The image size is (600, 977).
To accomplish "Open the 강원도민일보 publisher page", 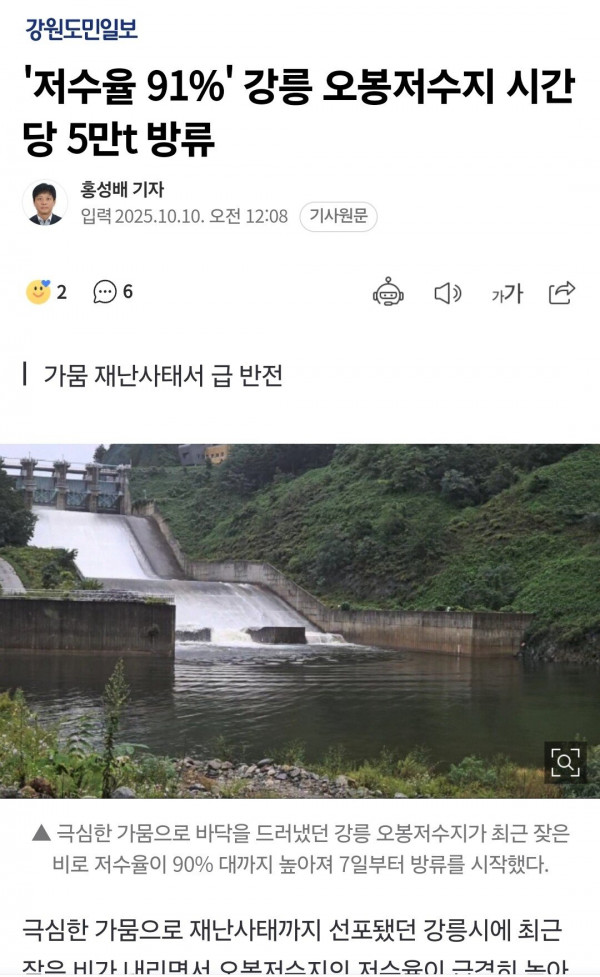I will click(x=82, y=29).
